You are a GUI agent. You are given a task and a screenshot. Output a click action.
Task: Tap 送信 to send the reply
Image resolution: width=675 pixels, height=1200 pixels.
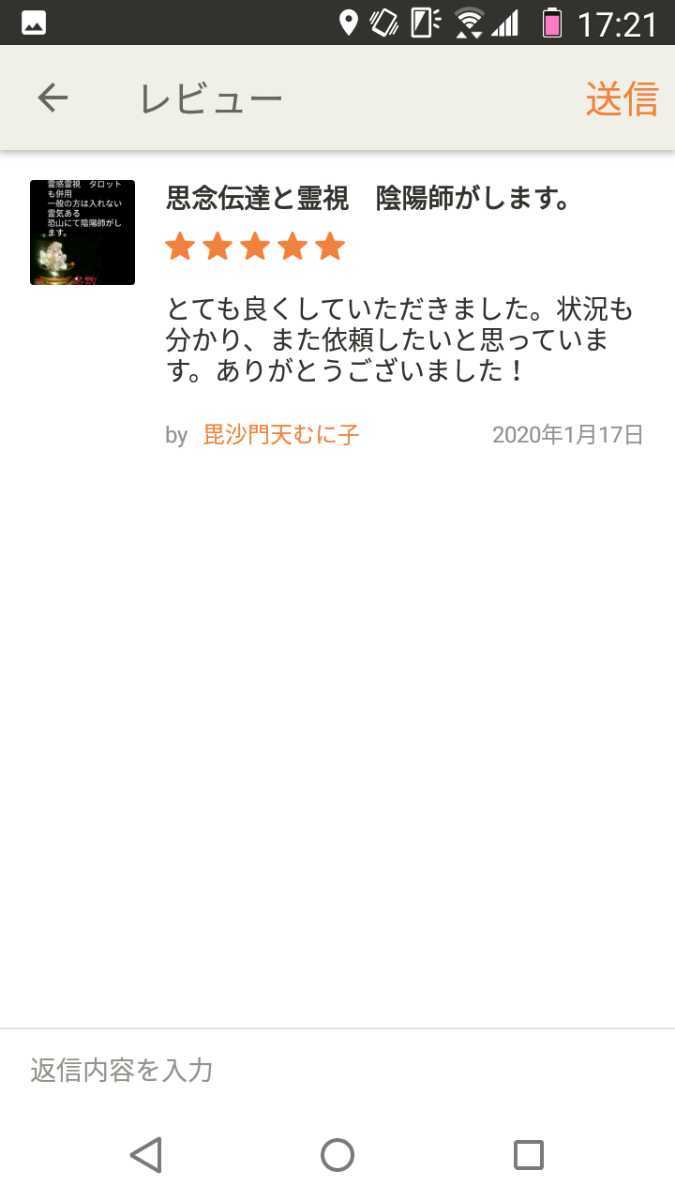621,99
